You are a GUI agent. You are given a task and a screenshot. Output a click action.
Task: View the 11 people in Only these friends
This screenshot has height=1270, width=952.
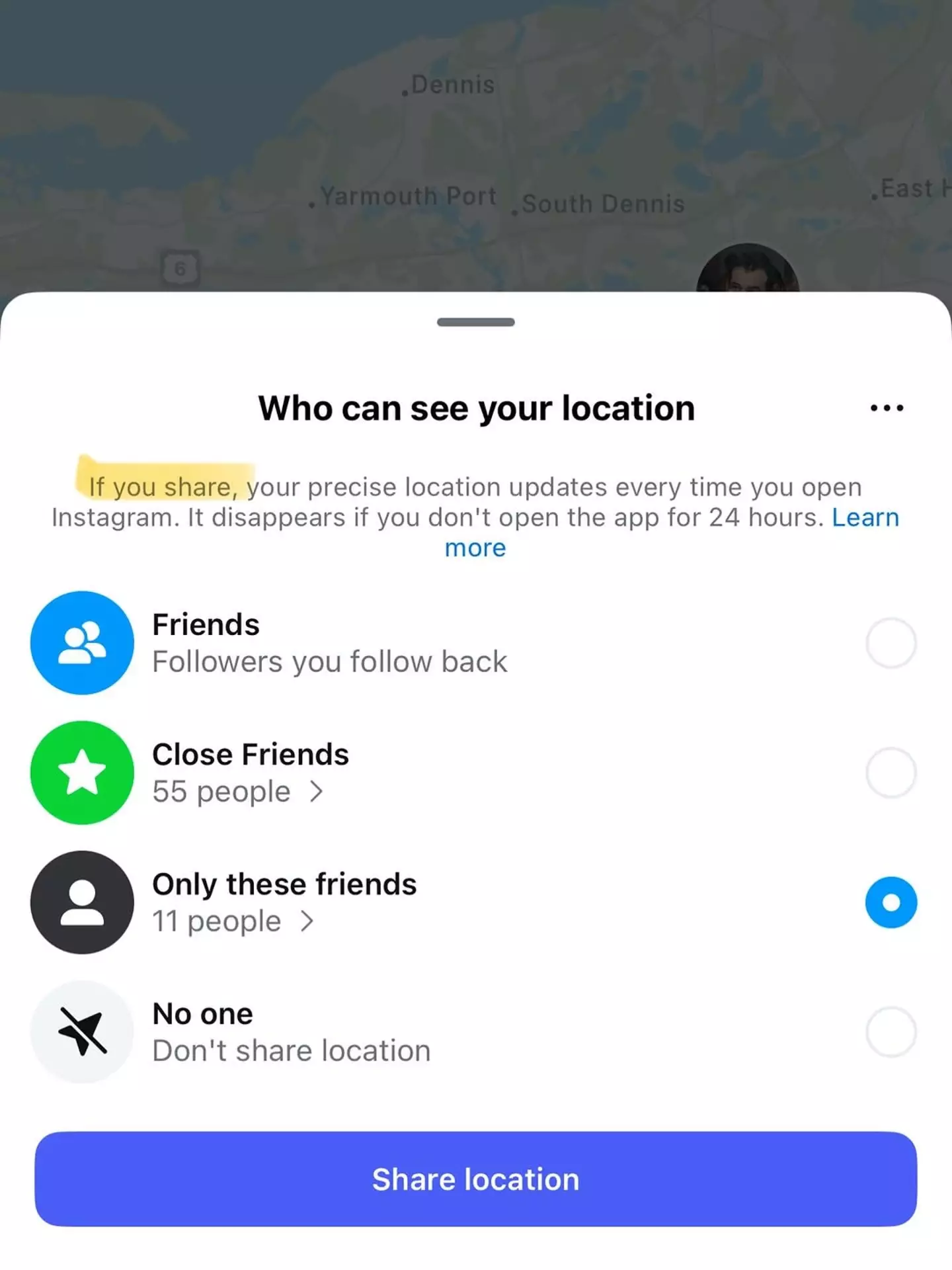click(x=233, y=921)
